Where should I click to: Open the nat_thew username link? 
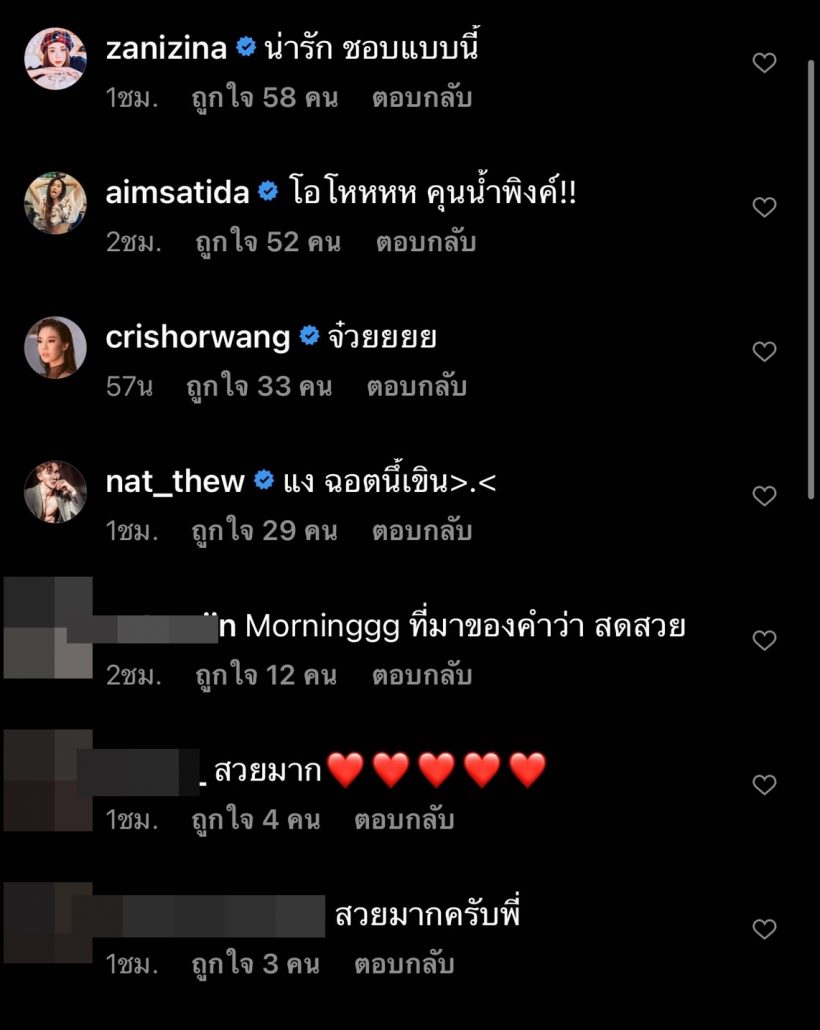[x=175, y=481]
